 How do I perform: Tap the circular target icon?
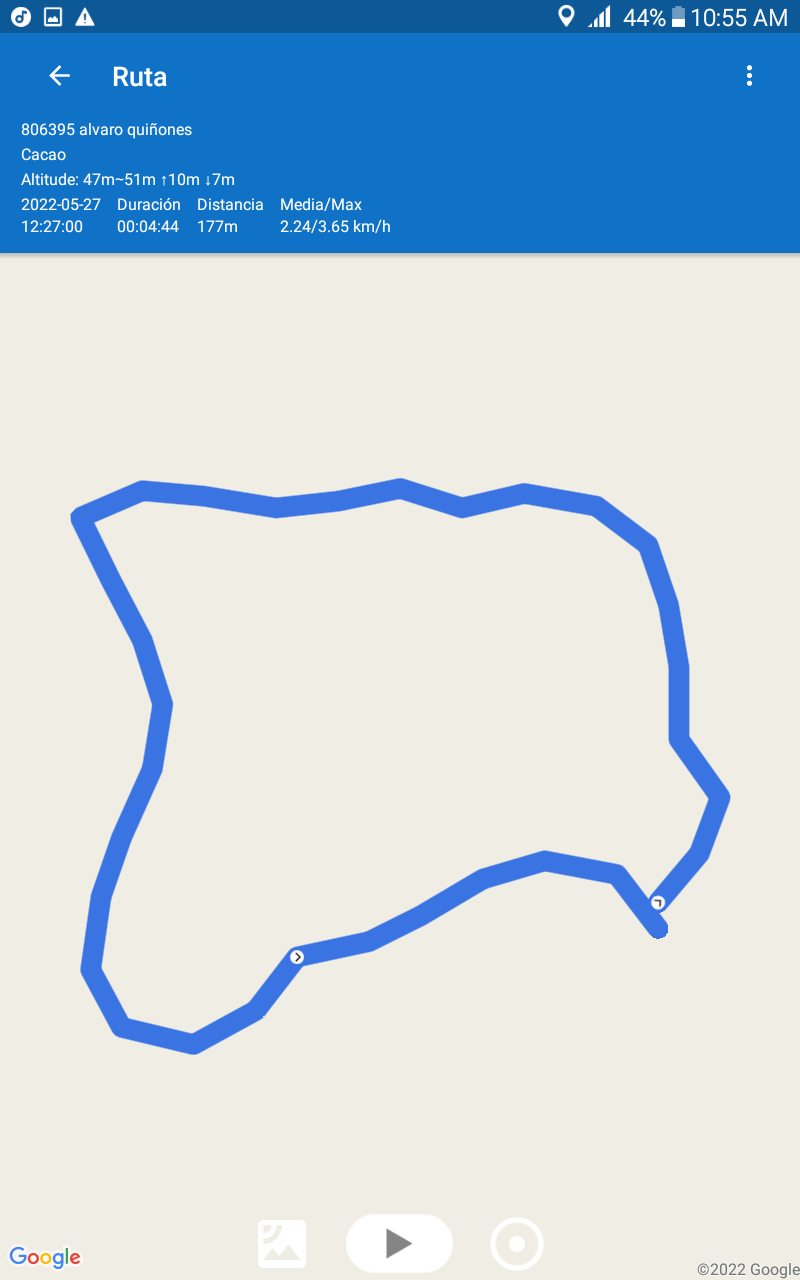coord(517,1244)
